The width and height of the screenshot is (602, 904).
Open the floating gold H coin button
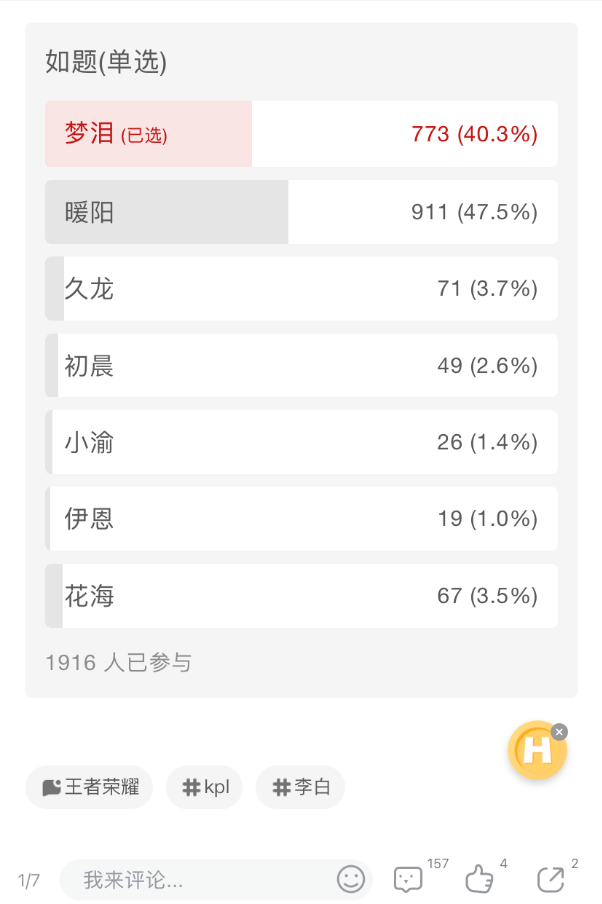536,750
